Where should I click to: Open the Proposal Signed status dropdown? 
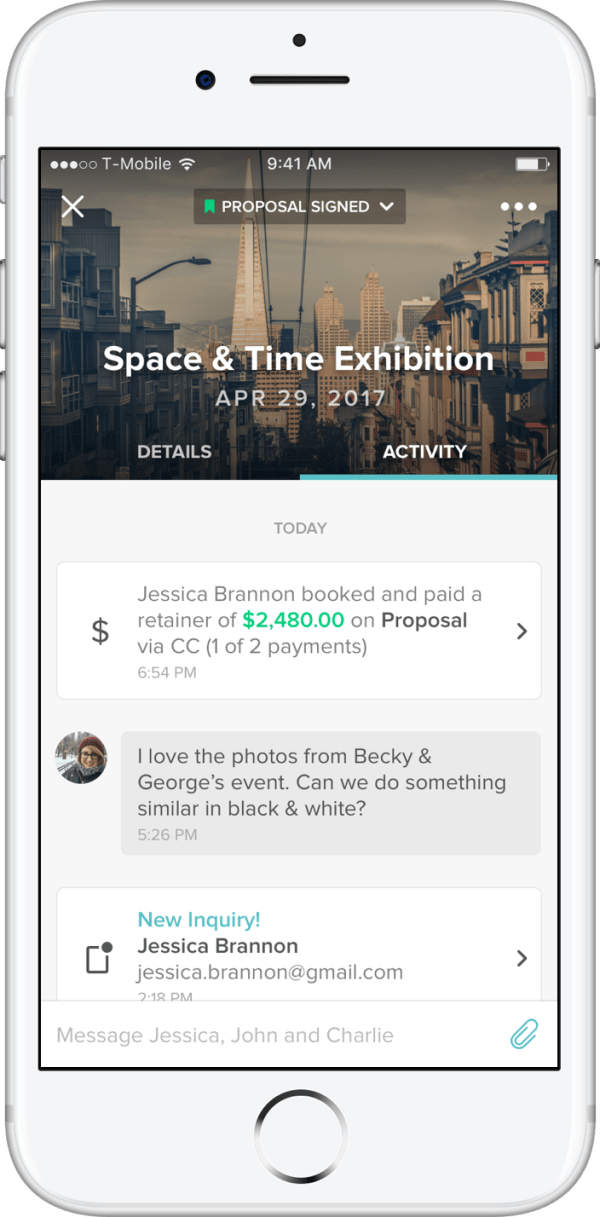(x=300, y=207)
